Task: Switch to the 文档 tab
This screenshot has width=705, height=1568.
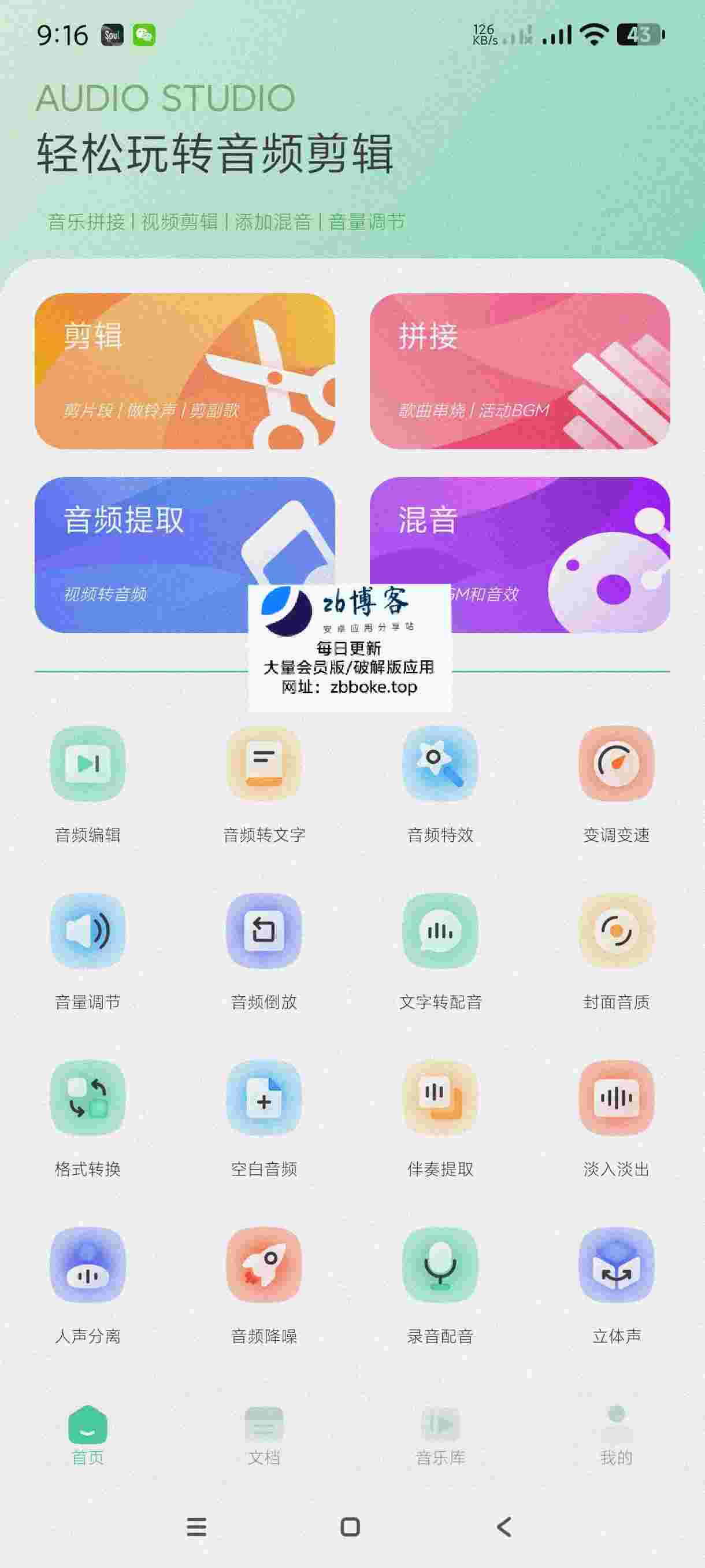Action: [x=264, y=1437]
